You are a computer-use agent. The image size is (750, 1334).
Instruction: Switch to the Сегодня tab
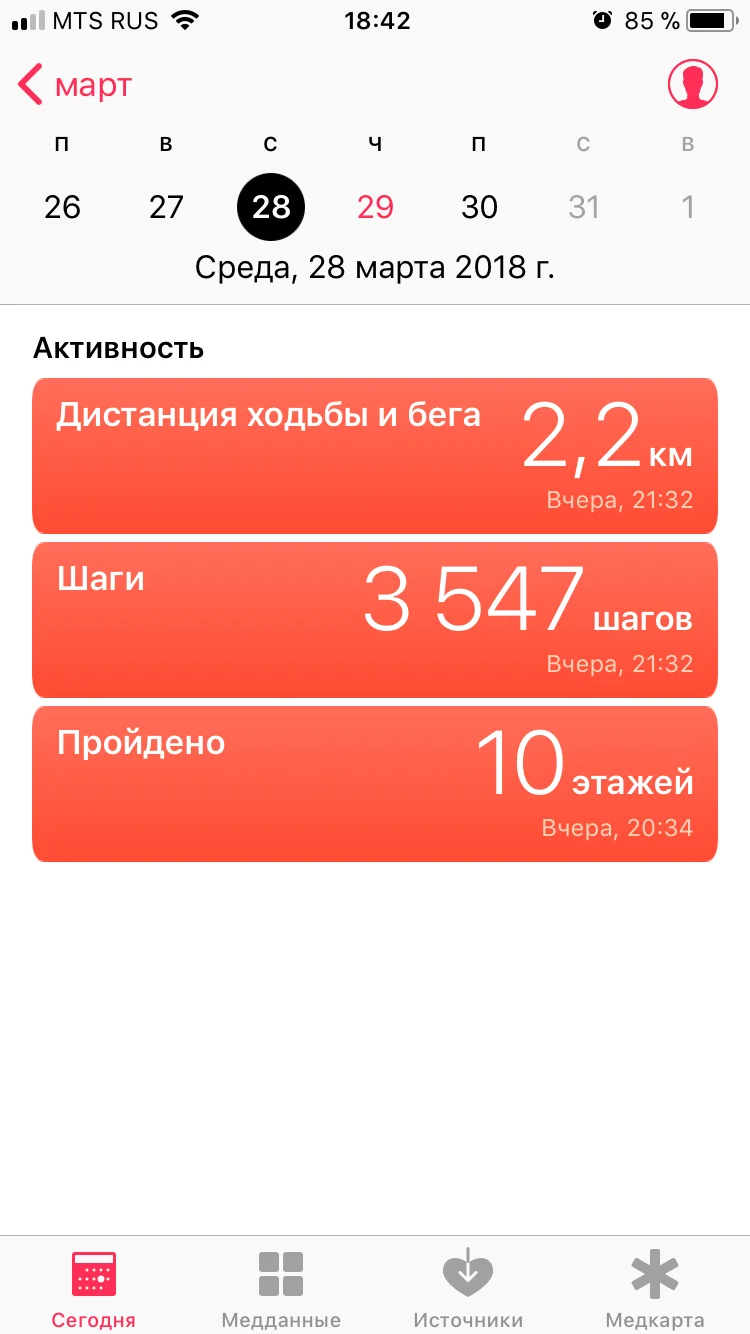coord(94,1288)
